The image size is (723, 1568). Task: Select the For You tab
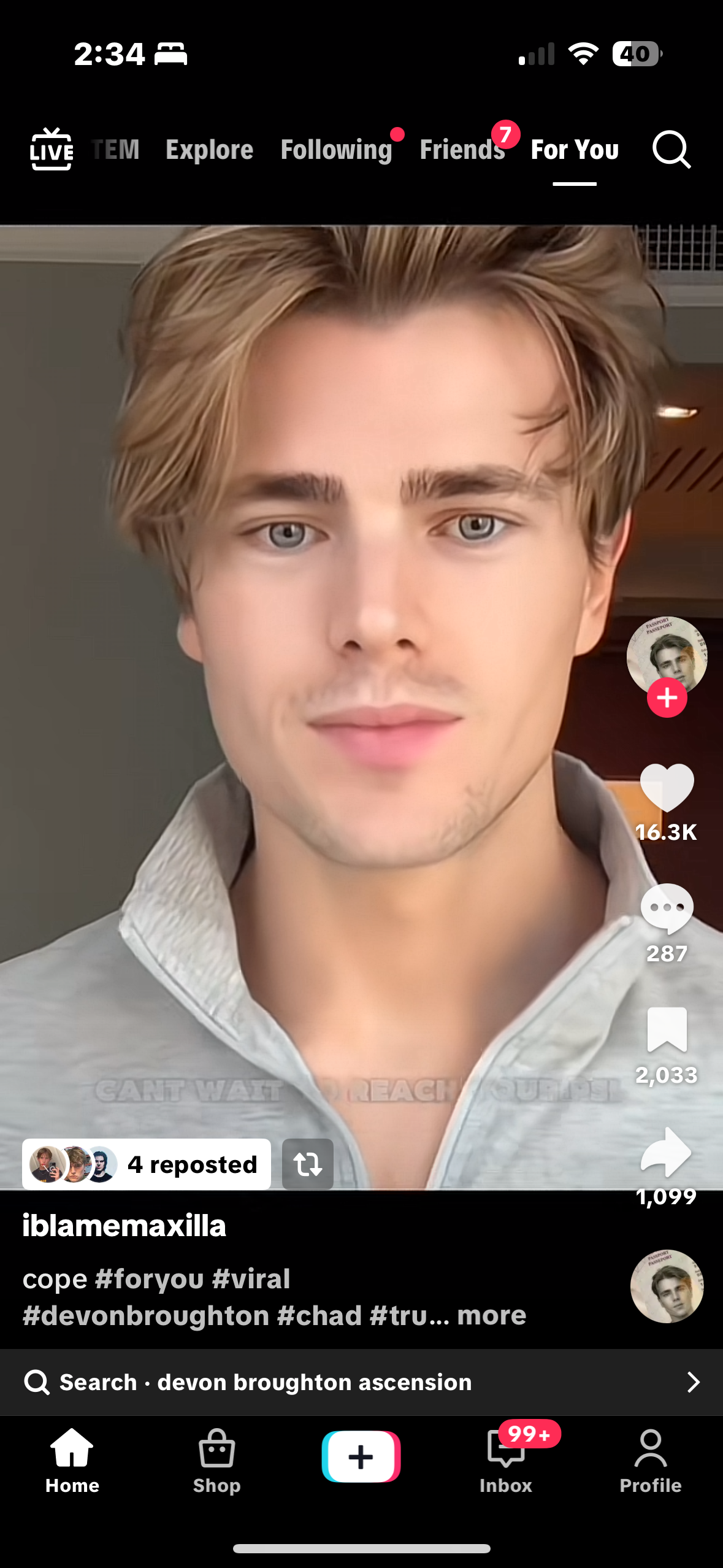click(575, 150)
